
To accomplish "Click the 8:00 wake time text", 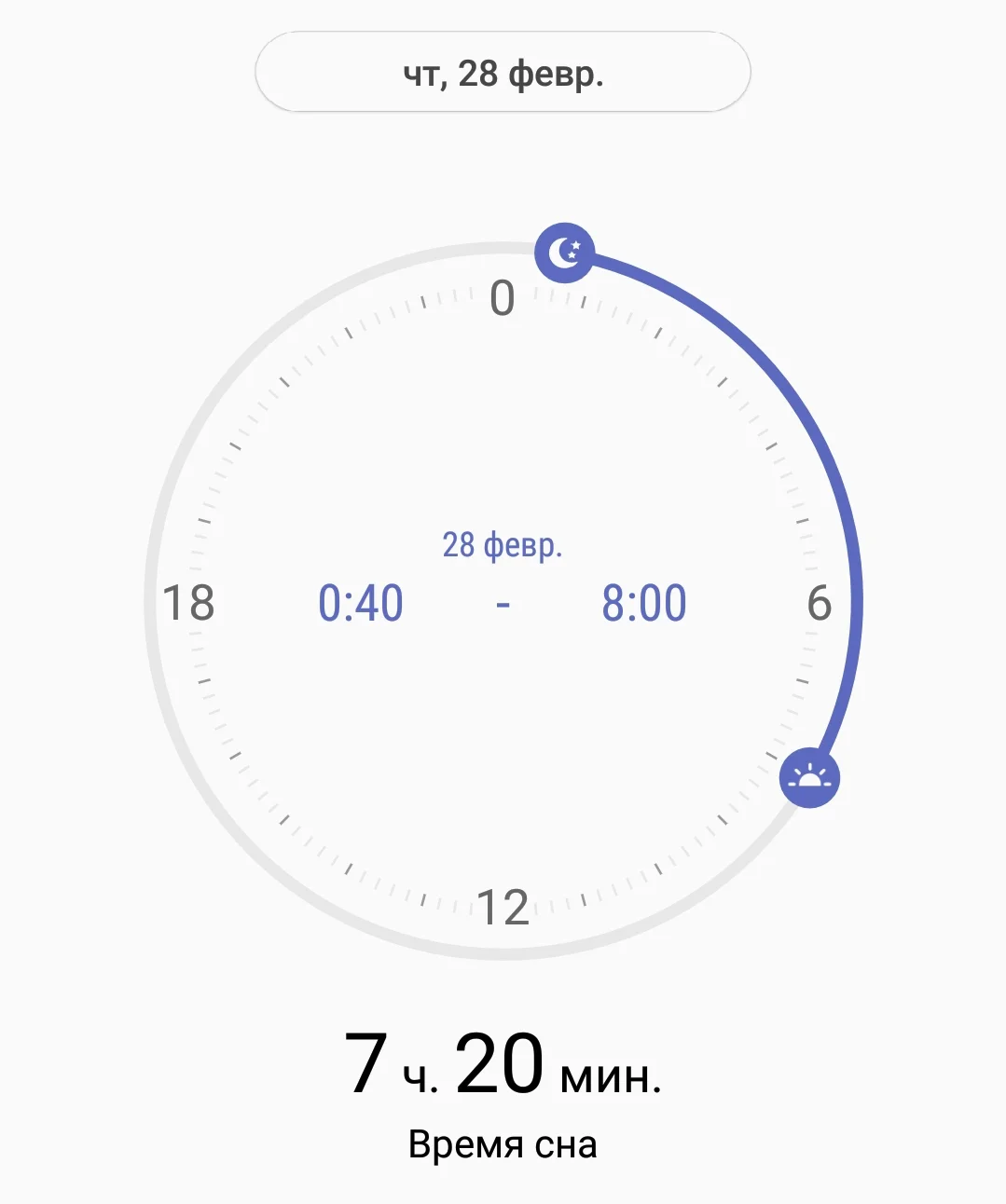I will coord(644,603).
